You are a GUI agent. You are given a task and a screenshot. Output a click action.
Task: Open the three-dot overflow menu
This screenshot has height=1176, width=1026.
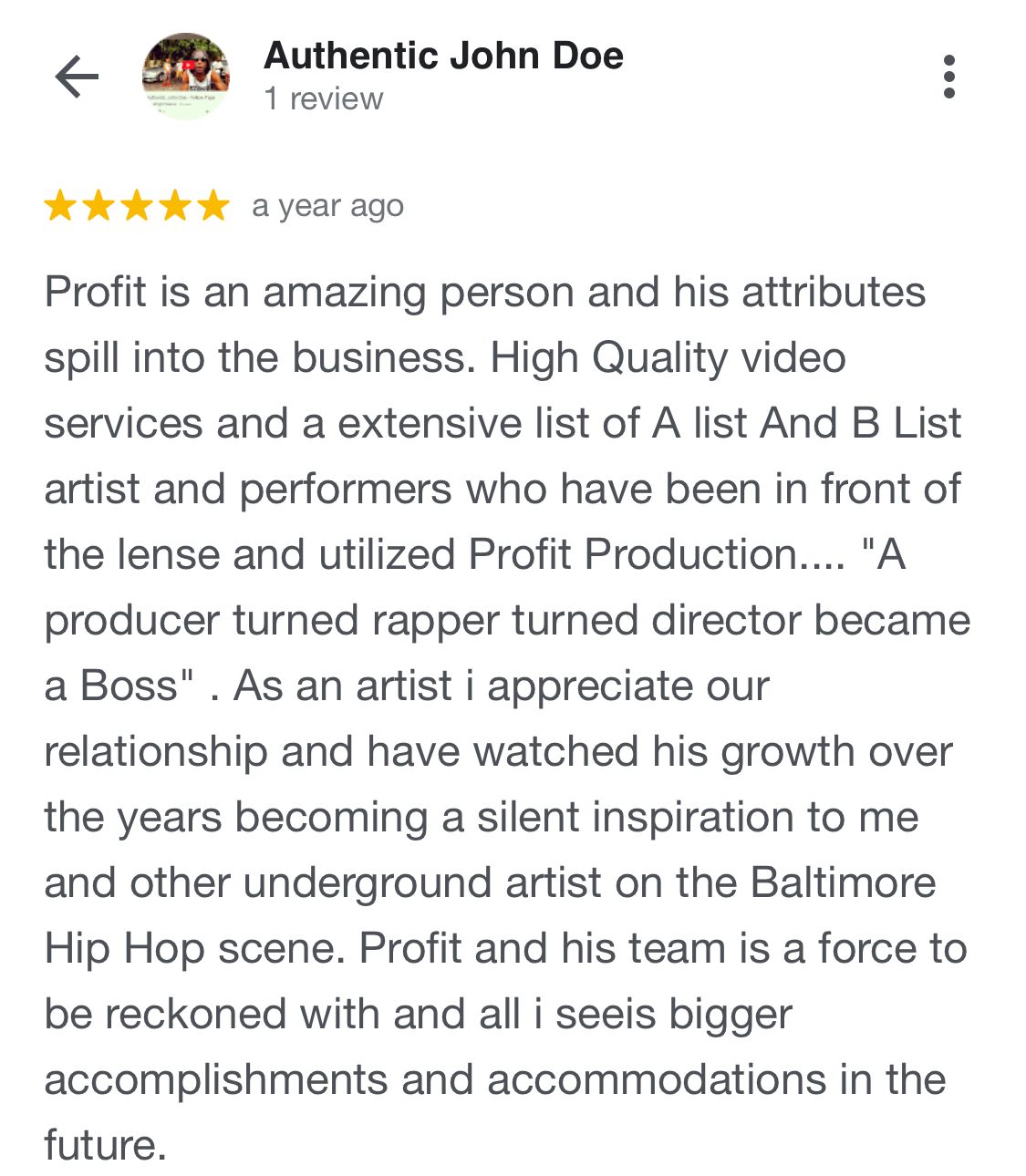(x=948, y=77)
